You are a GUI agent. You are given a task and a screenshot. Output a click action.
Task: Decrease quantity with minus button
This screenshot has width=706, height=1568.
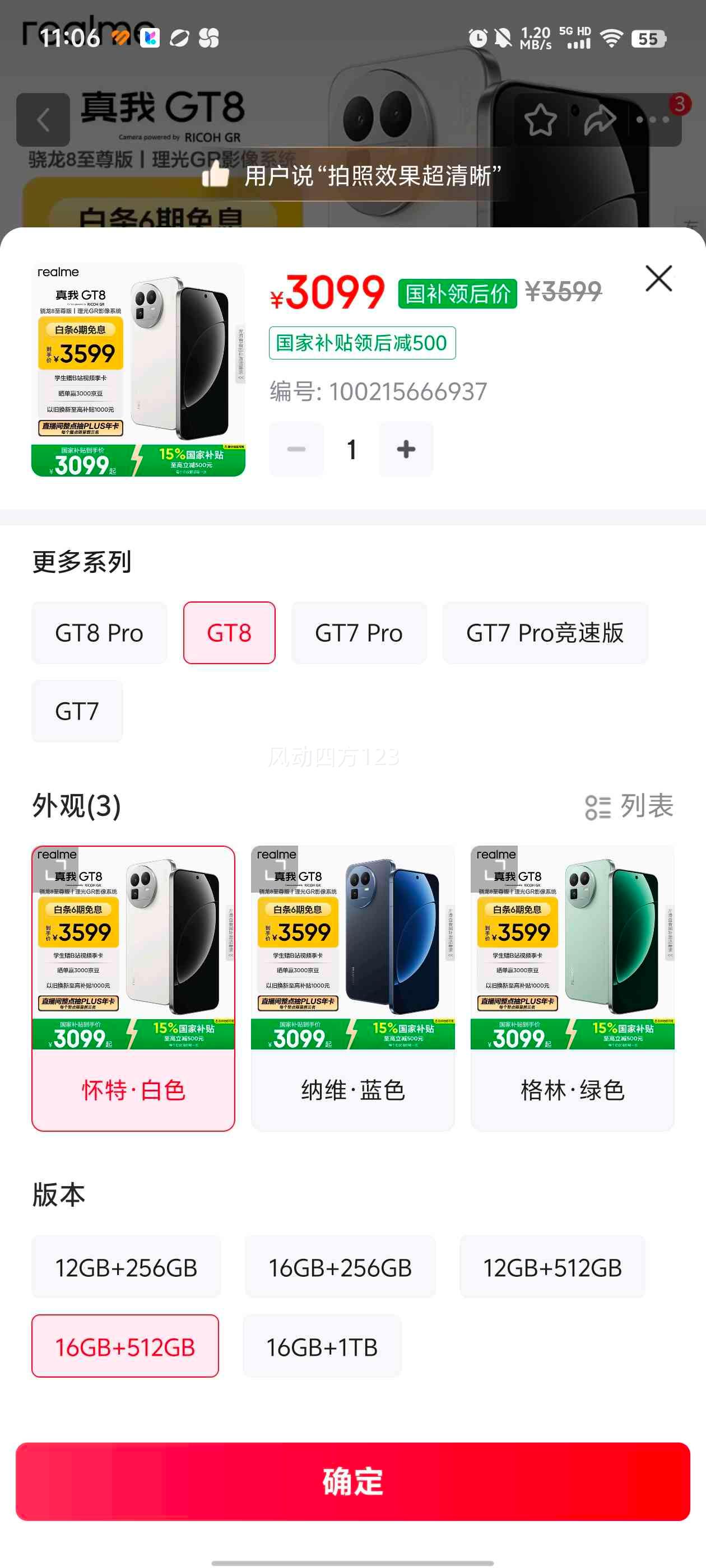point(296,449)
